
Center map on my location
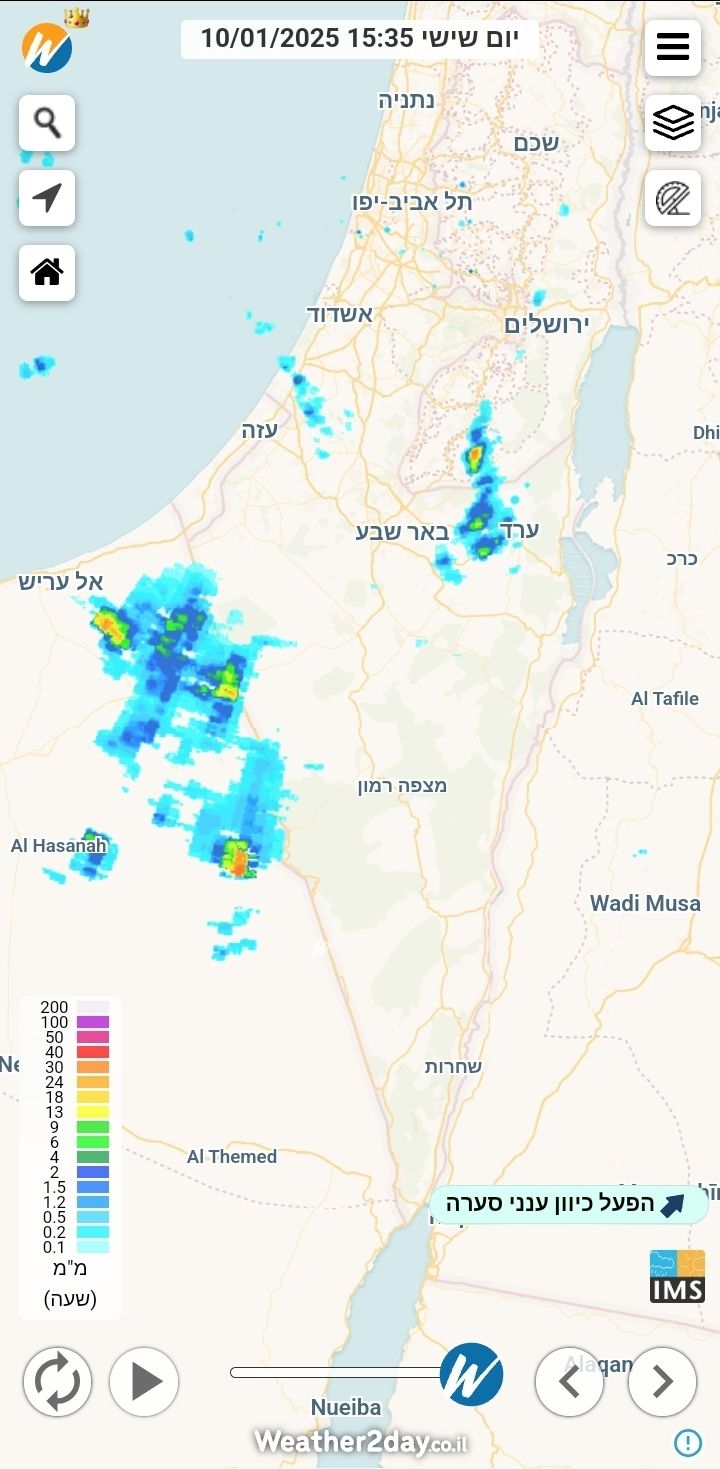click(x=47, y=198)
